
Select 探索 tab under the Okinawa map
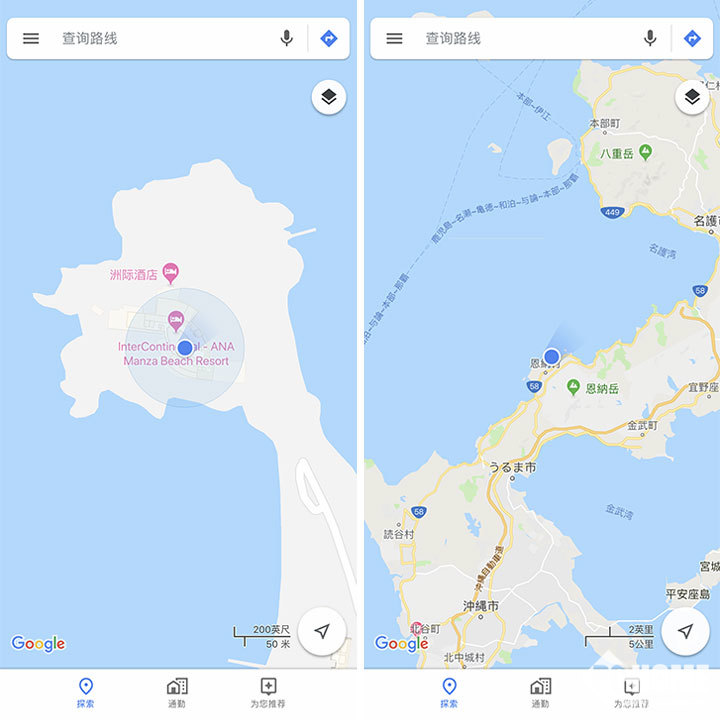tap(449, 692)
